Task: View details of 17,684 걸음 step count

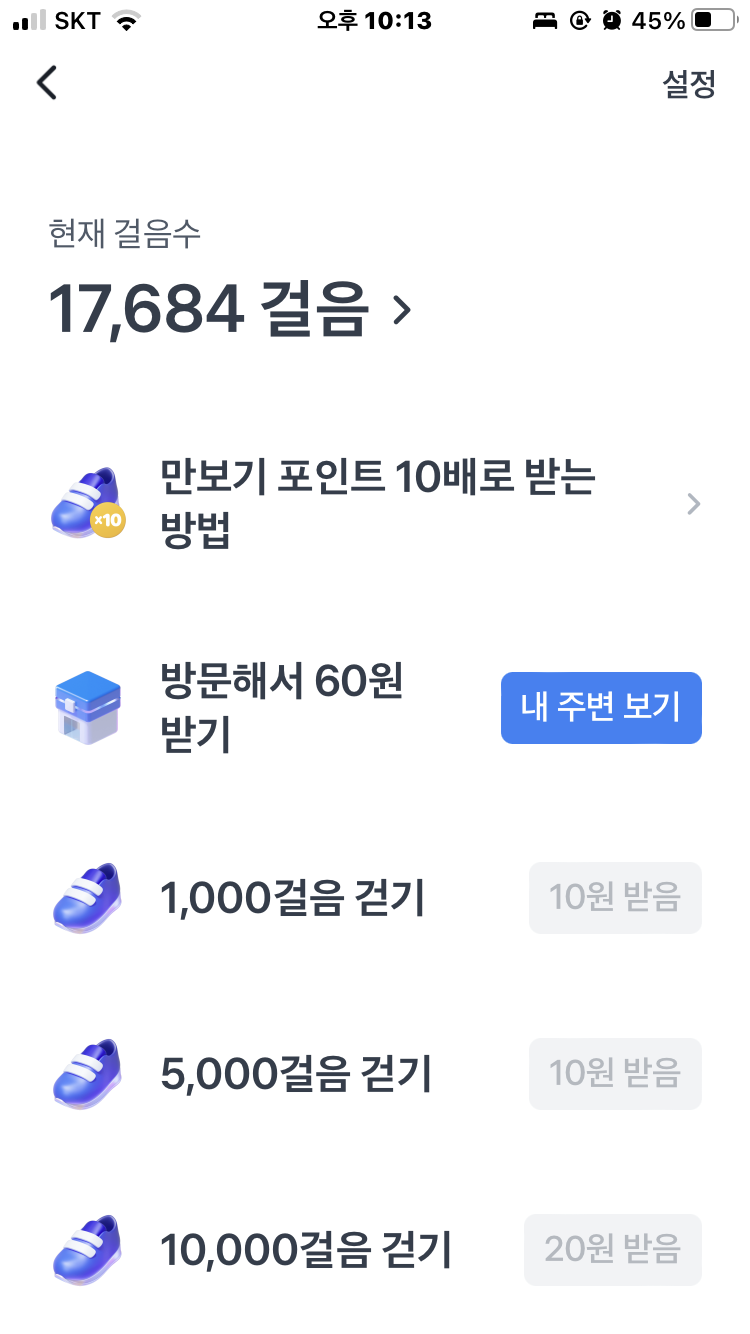Action: 230,310
